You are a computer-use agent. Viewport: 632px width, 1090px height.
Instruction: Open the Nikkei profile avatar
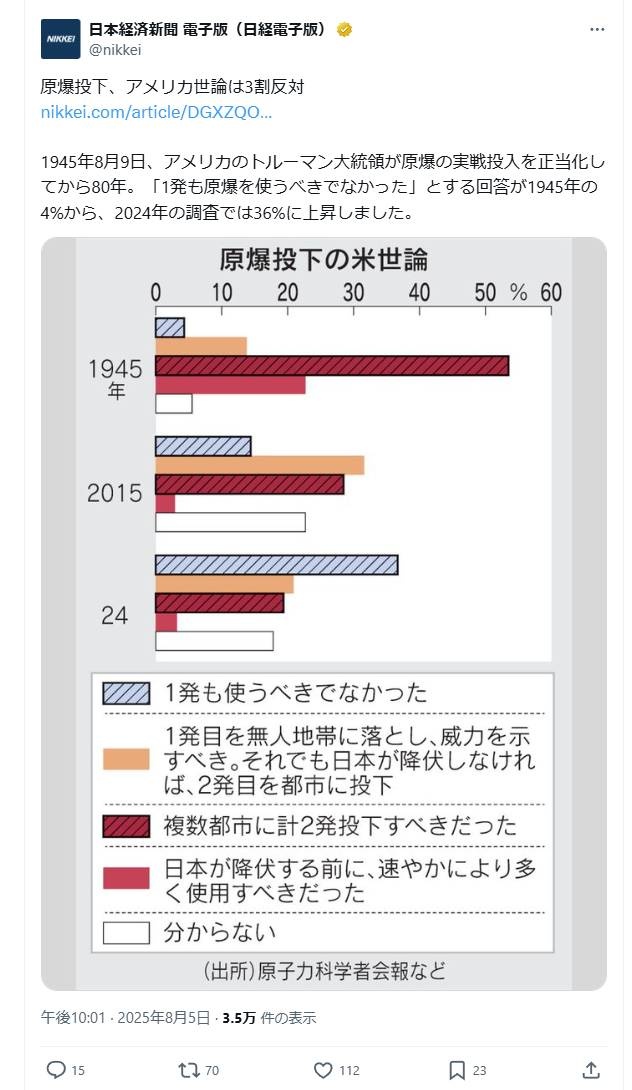(x=60, y=39)
